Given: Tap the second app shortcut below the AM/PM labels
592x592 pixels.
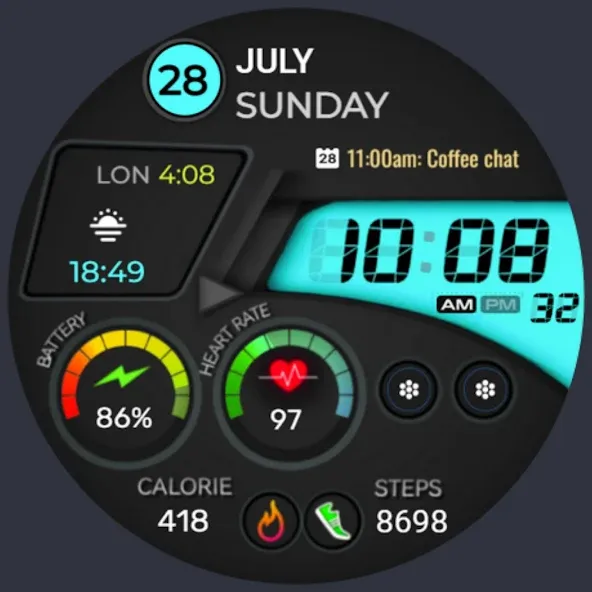Looking at the screenshot, I should (x=484, y=390).
